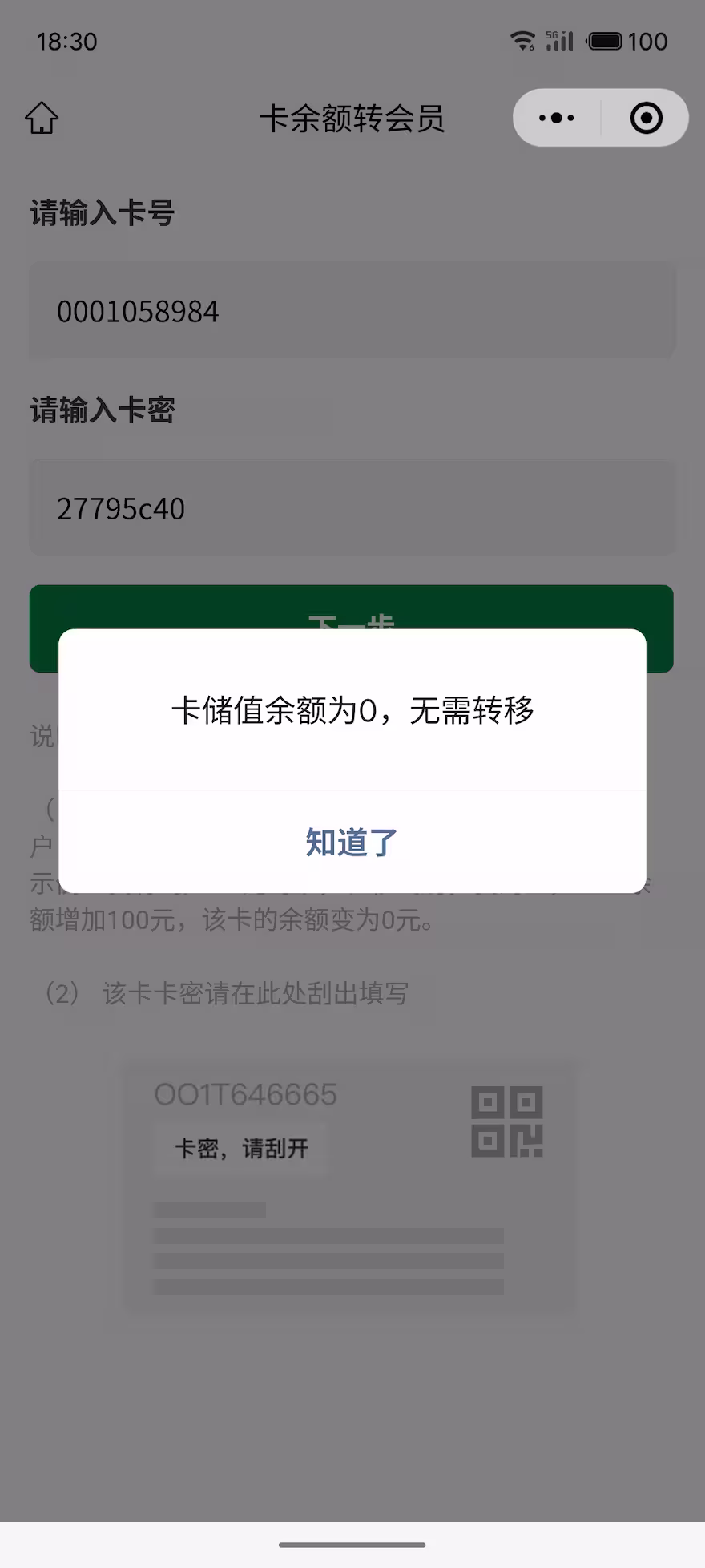Image resolution: width=705 pixels, height=1568 pixels.
Task: Dismiss the dialog with 知道了
Action: [x=352, y=843]
